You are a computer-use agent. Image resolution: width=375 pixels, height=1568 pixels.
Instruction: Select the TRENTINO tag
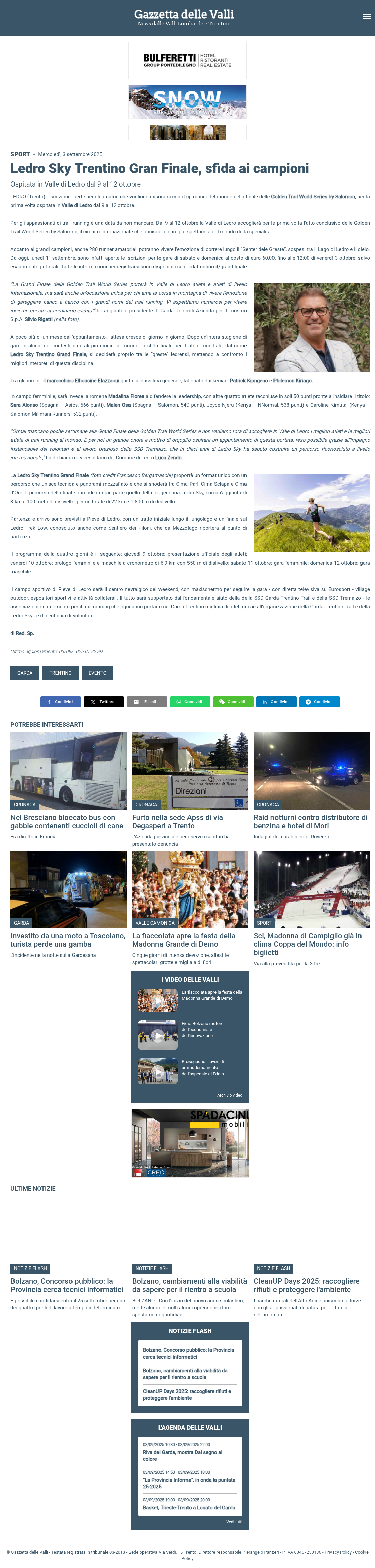[x=60, y=673]
